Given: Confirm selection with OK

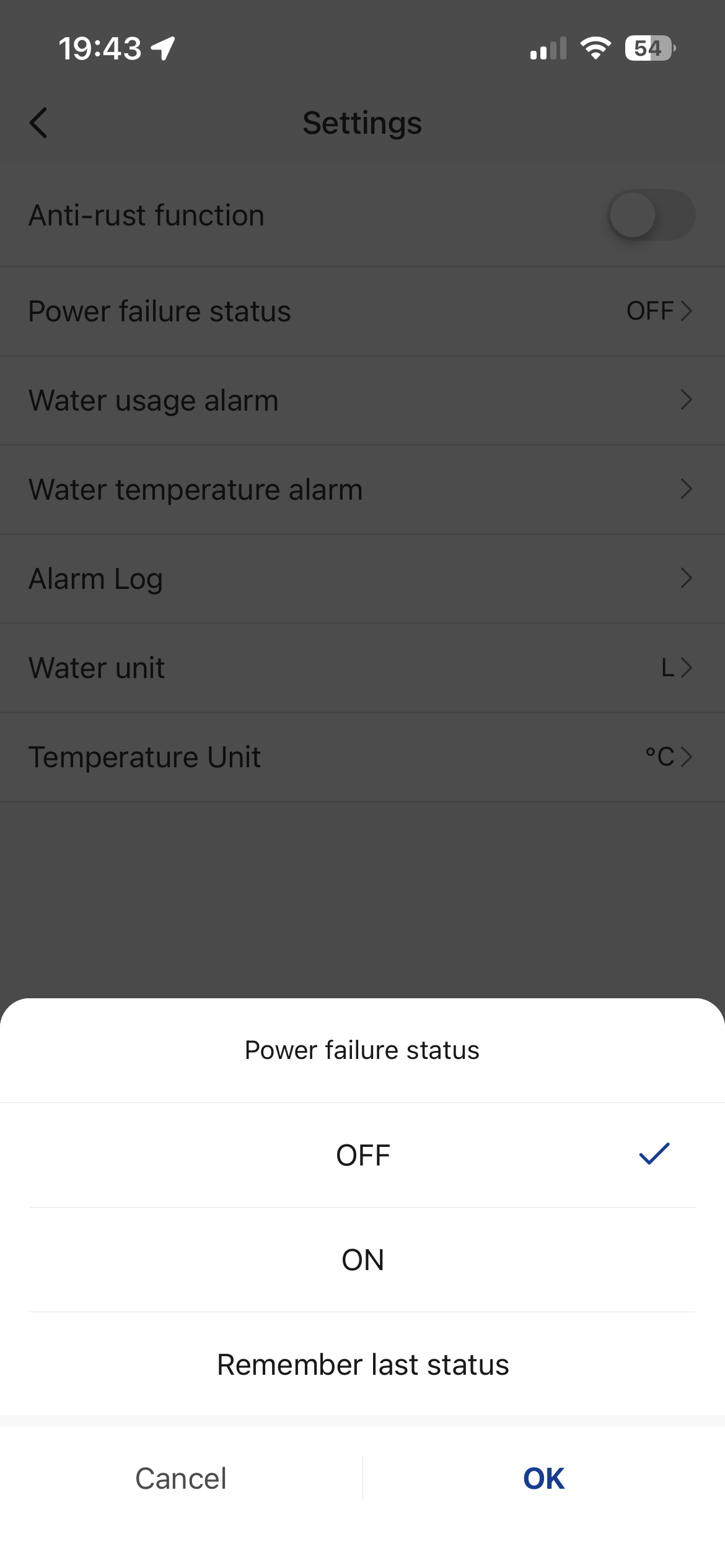Looking at the screenshot, I should pos(543,1479).
